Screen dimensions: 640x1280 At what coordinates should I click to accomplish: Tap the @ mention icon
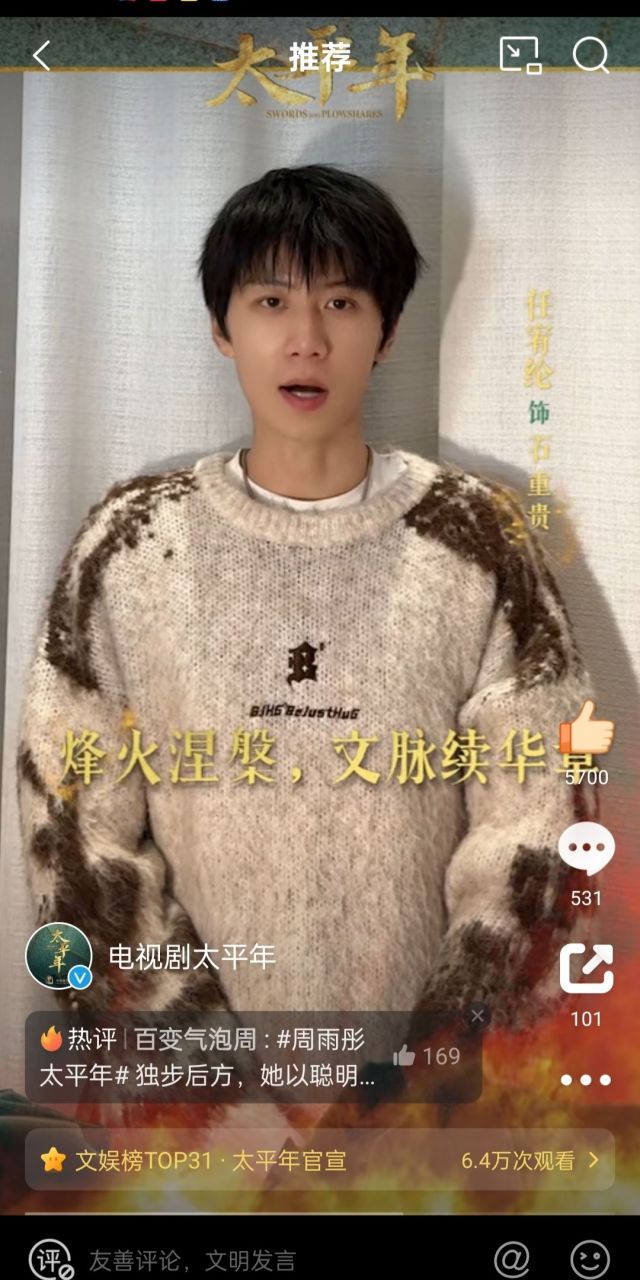[x=512, y=1258]
